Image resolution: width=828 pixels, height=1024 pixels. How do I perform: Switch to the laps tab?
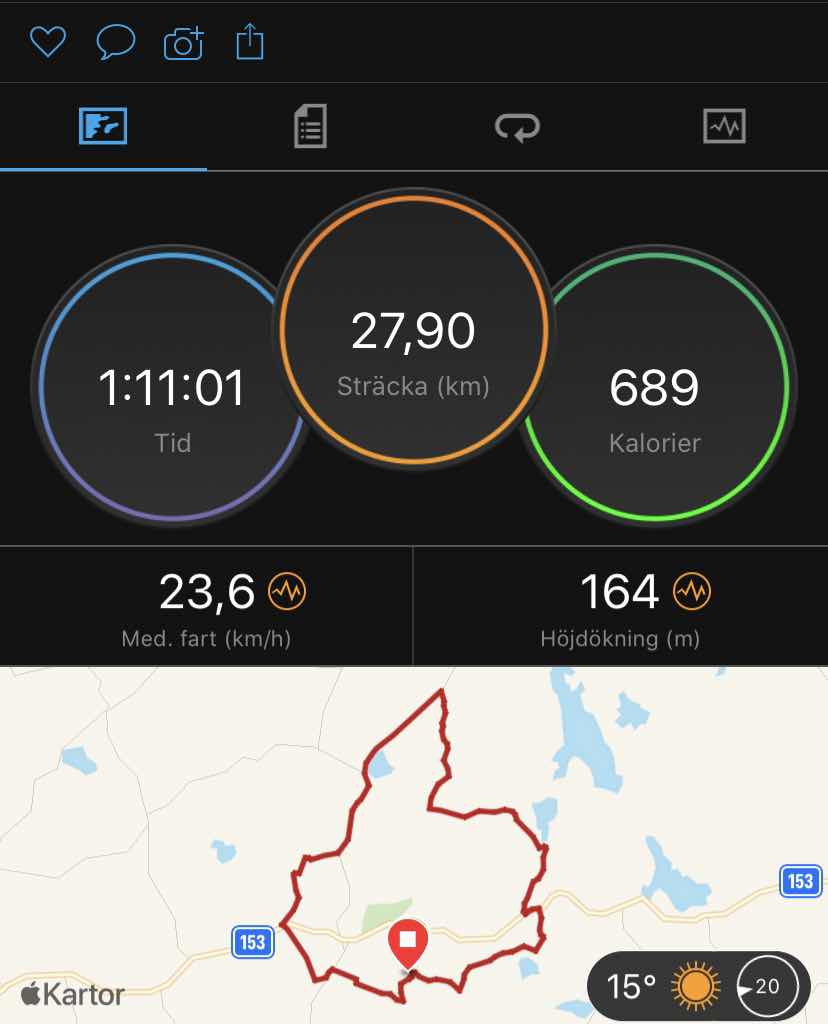tap(517, 127)
